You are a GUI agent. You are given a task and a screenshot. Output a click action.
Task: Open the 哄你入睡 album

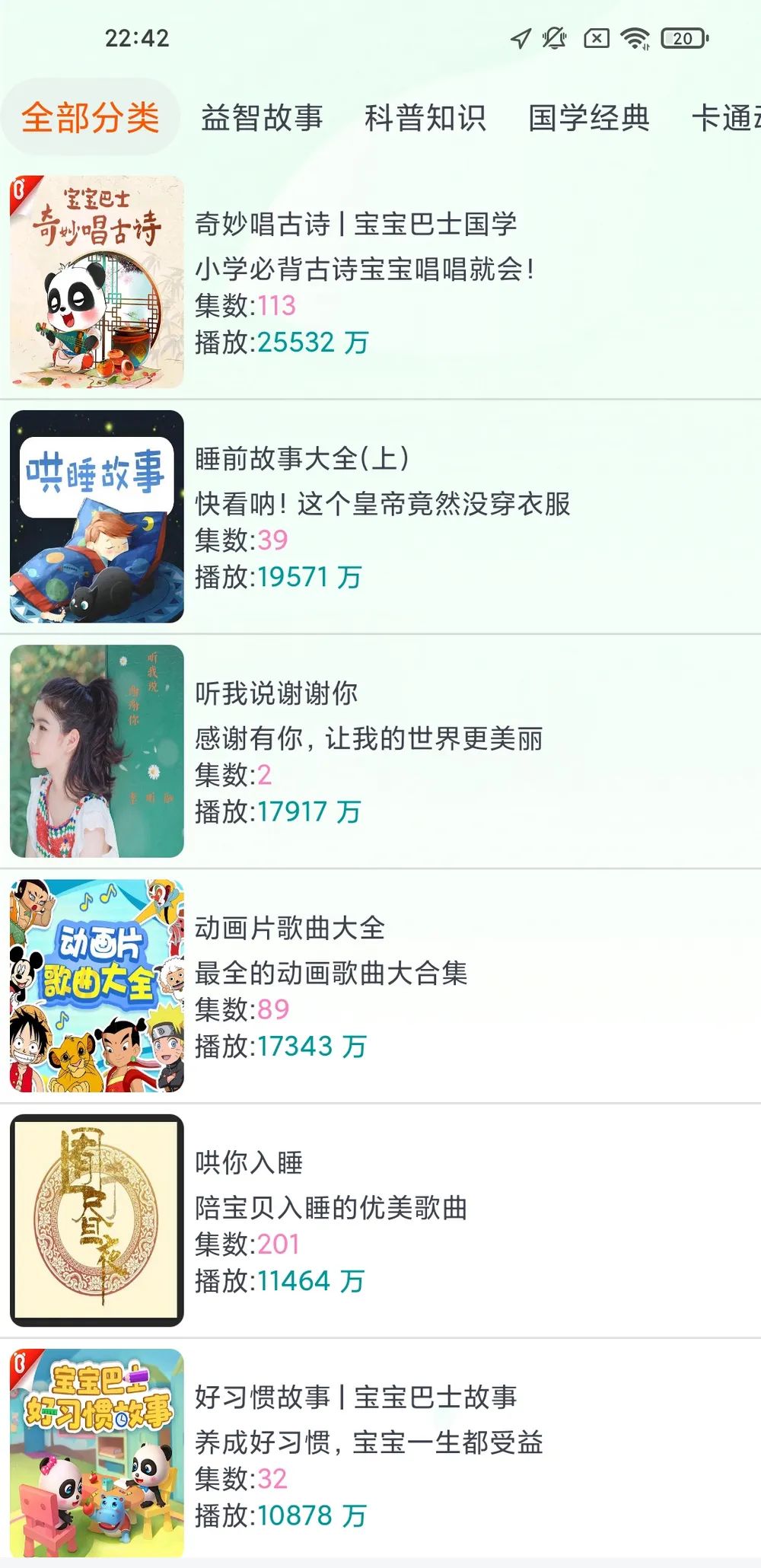(380, 1220)
